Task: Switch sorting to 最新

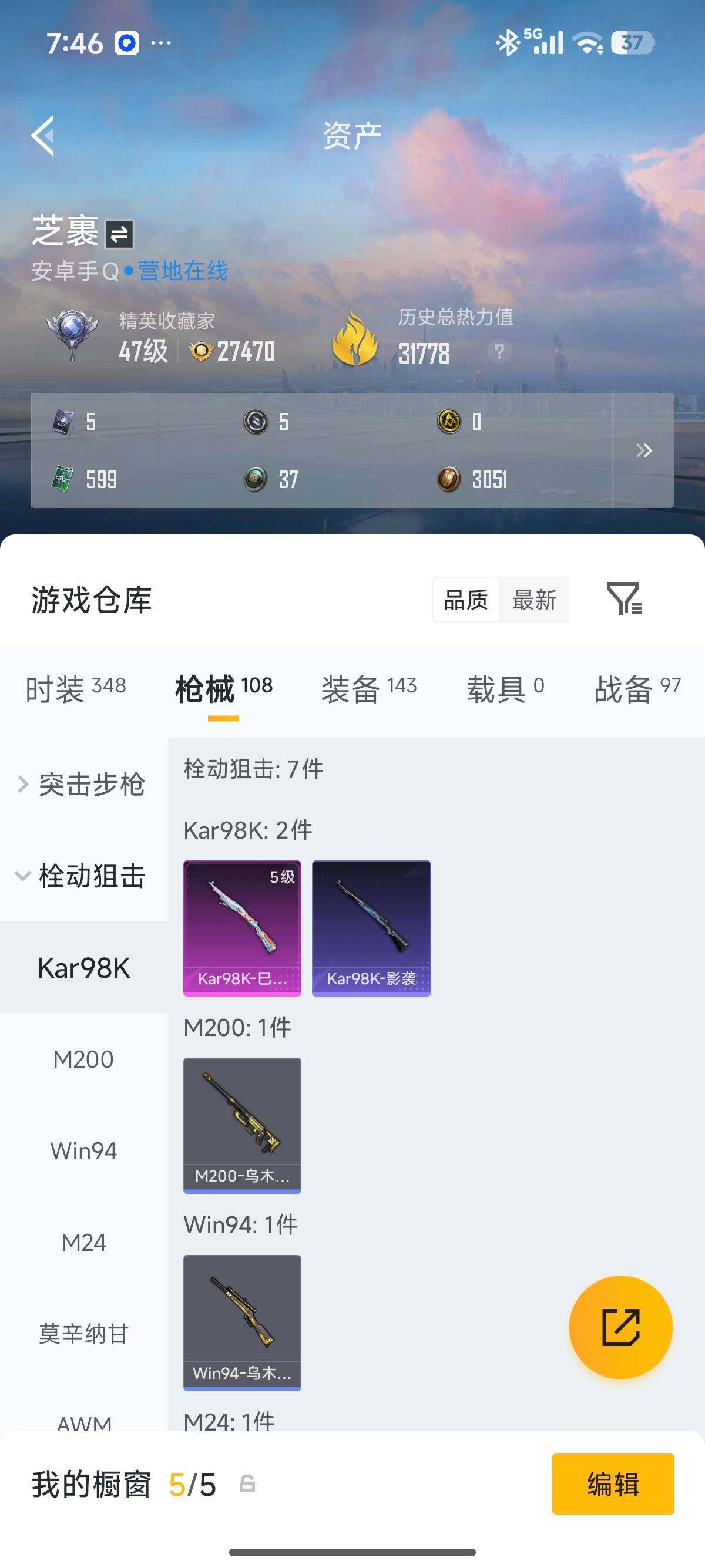Action: tap(535, 600)
